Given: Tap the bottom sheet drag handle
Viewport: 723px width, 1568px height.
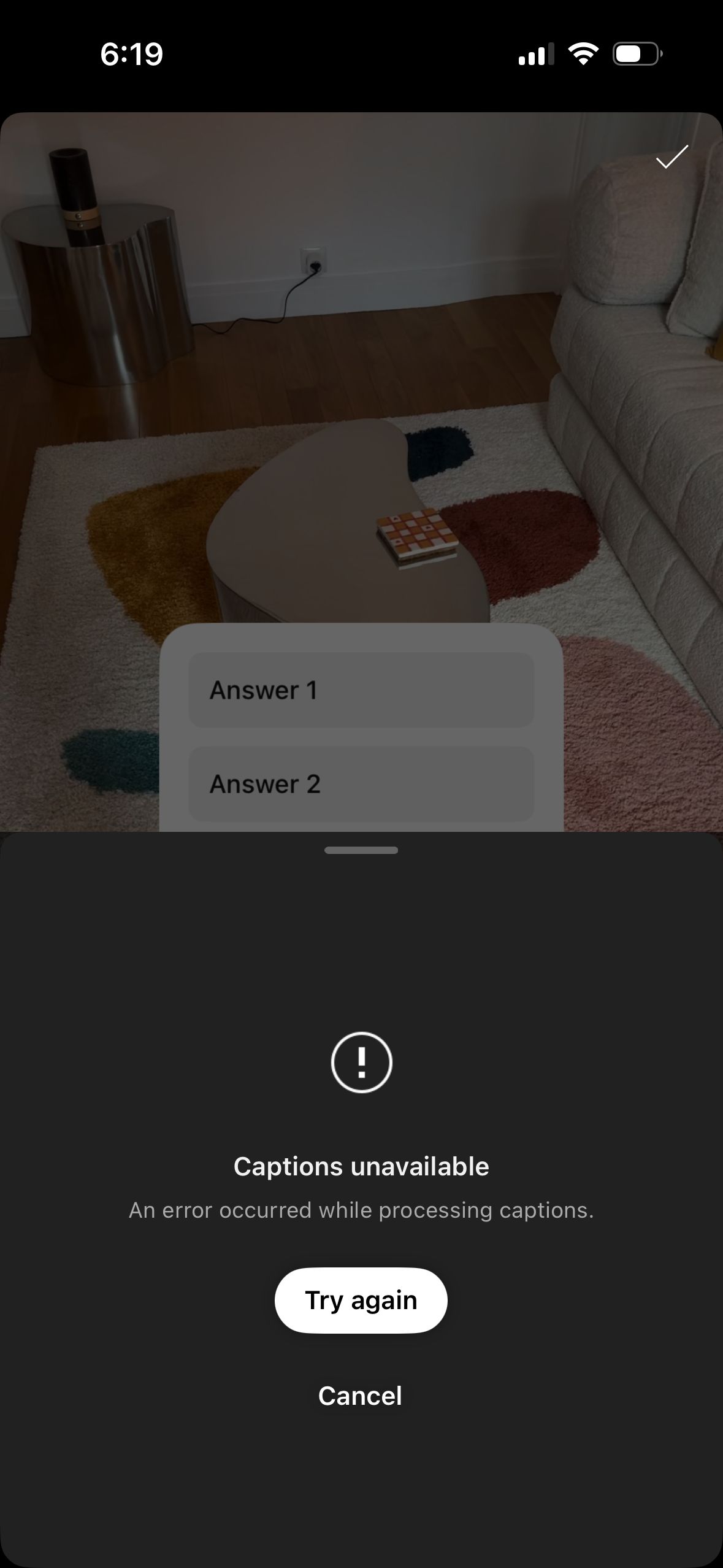Looking at the screenshot, I should click(361, 850).
